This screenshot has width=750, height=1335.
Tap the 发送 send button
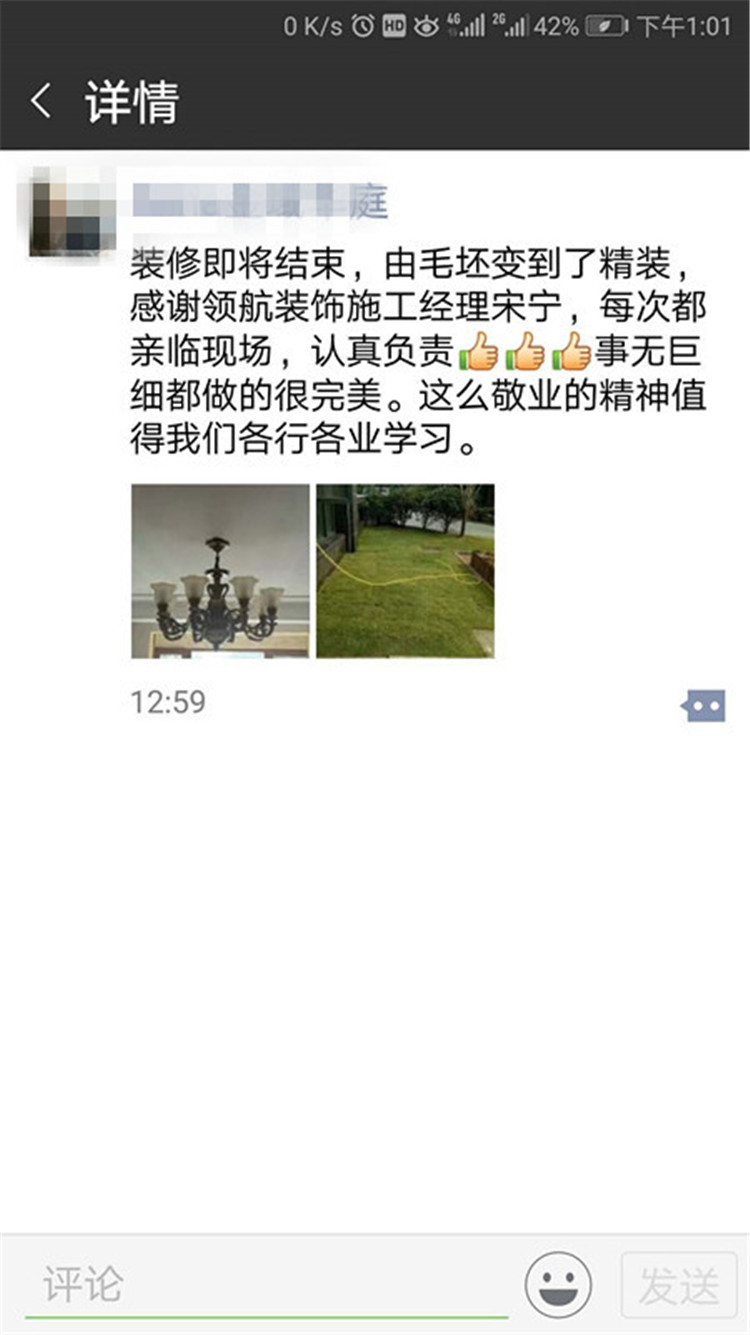pyautogui.click(x=679, y=1285)
